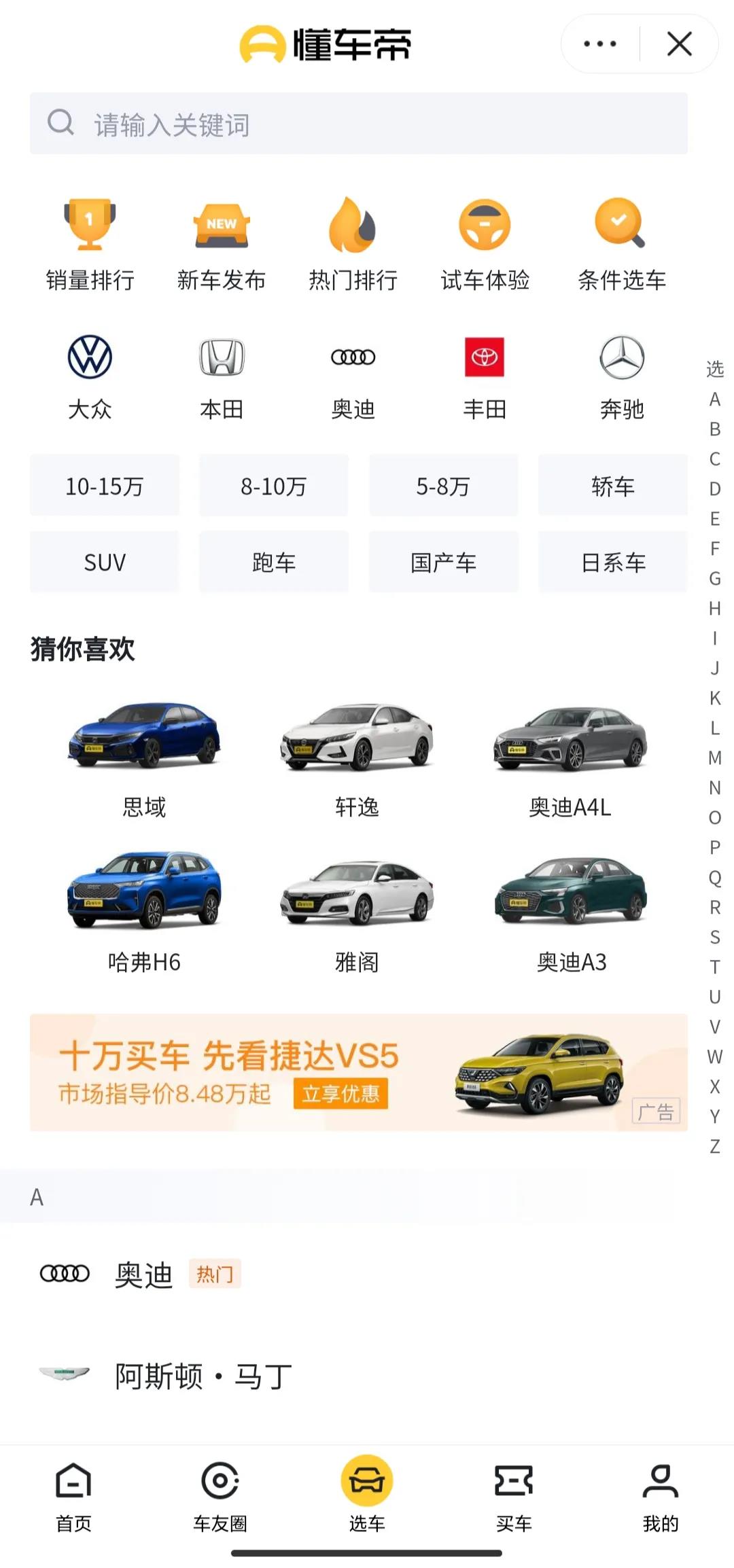This screenshot has height=1568, width=734.
Task: Jump to letter M in the index
Action: [x=714, y=758]
